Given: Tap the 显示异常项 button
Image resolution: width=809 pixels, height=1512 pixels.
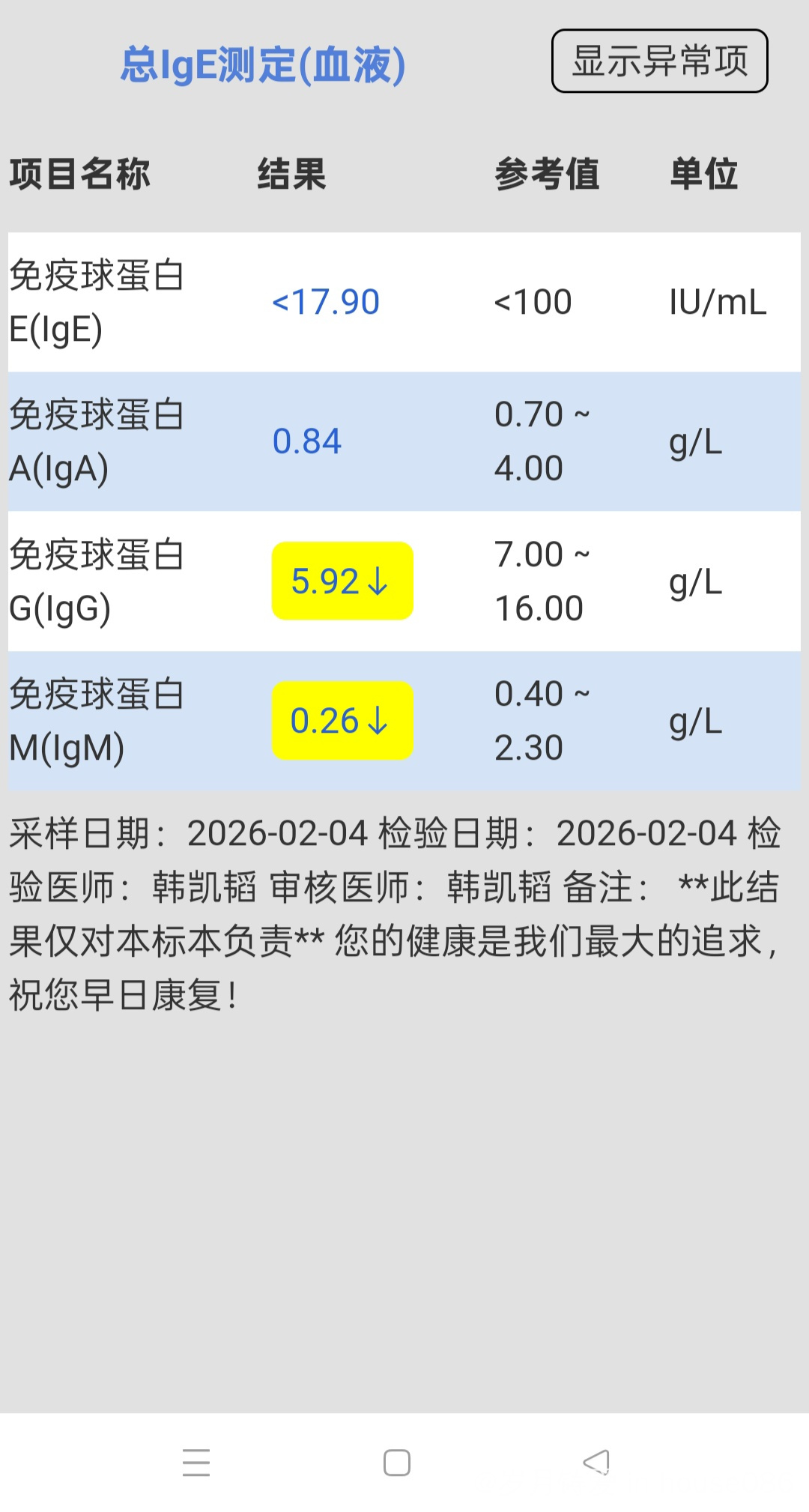Looking at the screenshot, I should point(659,61).
